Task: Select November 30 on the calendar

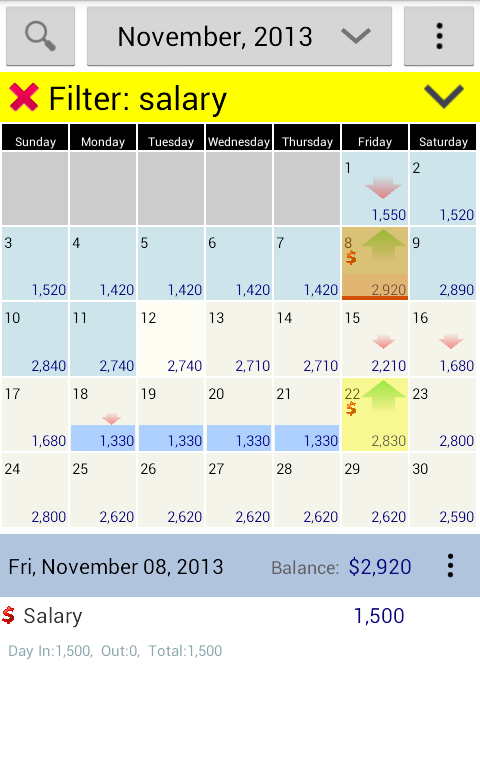Action: point(443,490)
